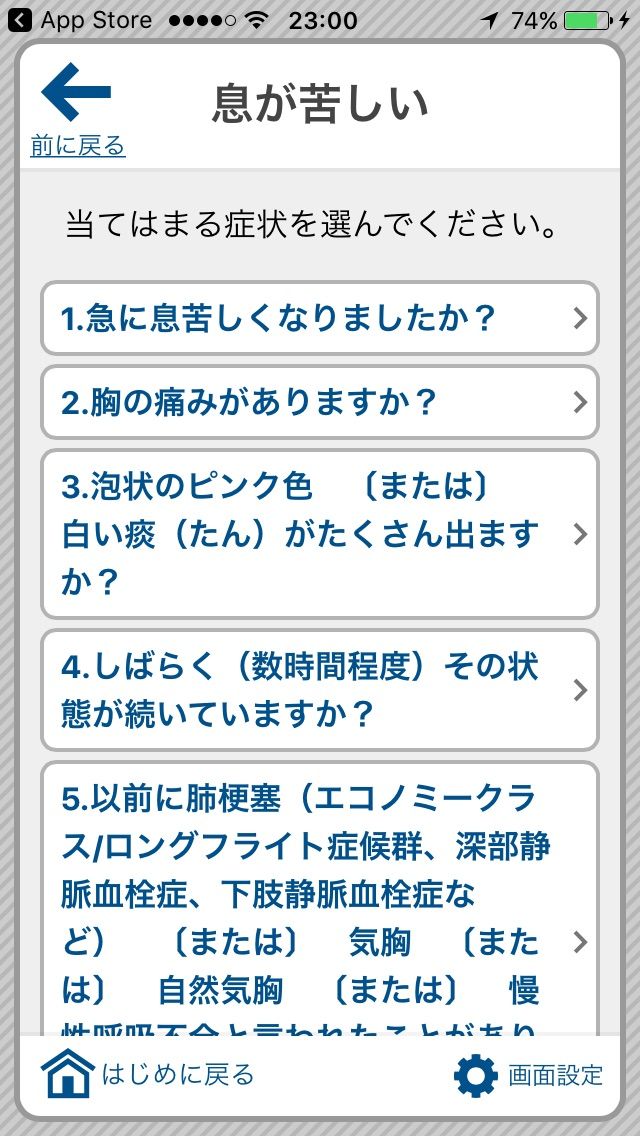Return to App Store via status bar
Image resolution: width=640 pixels, height=1136 pixels.
(x=80, y=20)
